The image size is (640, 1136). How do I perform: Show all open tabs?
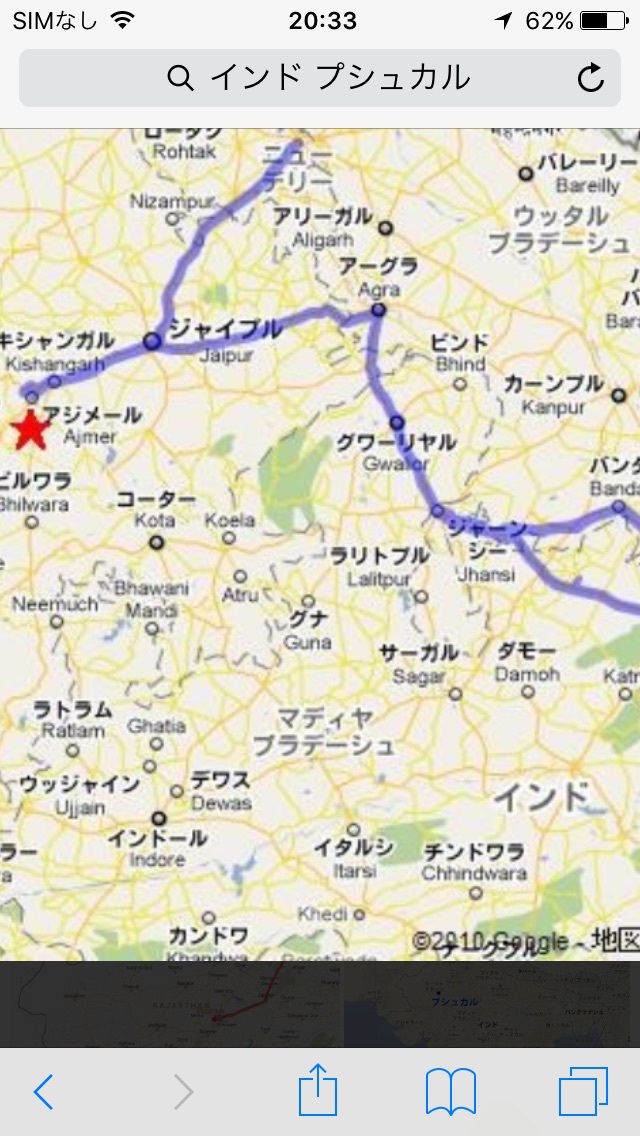tap(583, 1091)
